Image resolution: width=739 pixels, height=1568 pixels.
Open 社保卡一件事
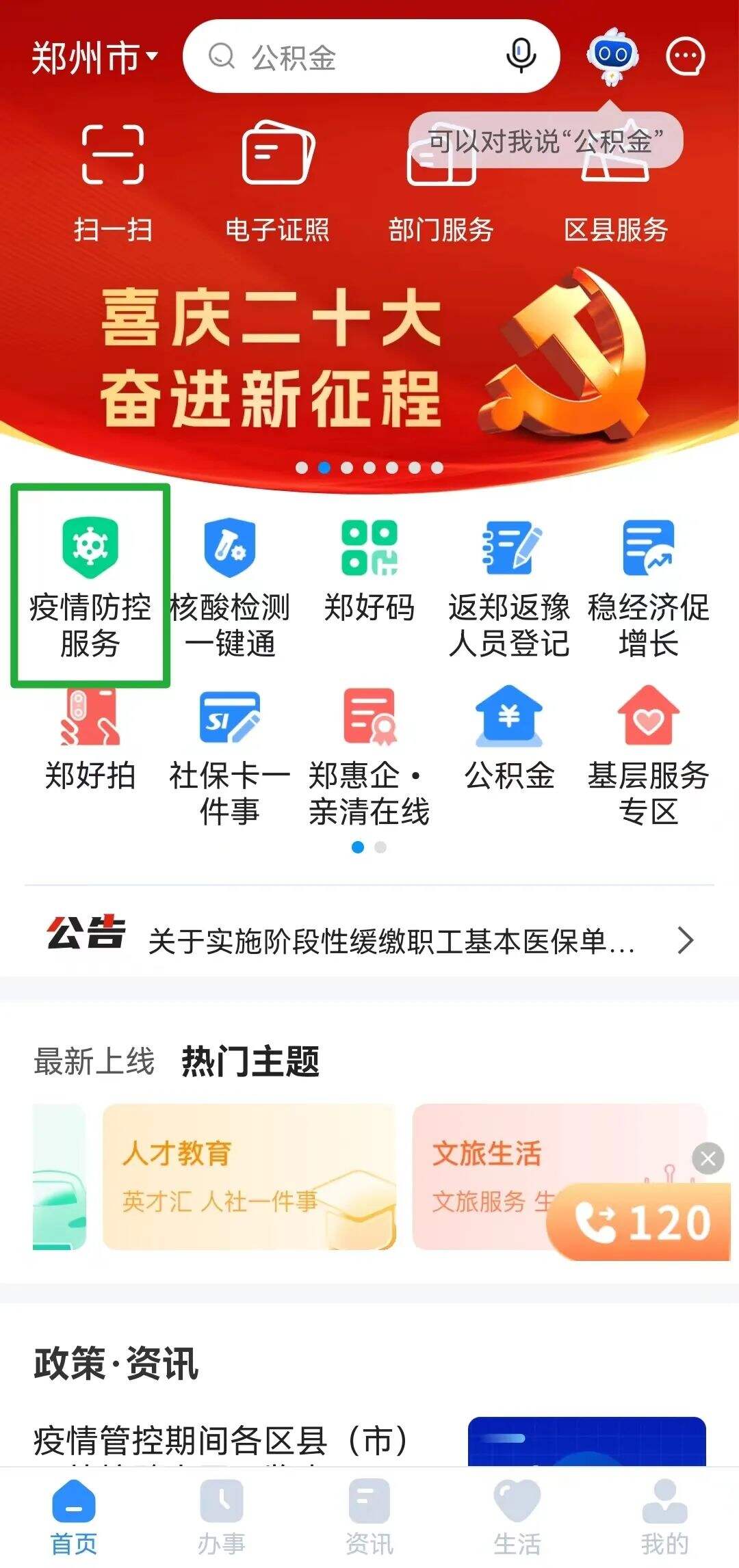tap(230, 756)
